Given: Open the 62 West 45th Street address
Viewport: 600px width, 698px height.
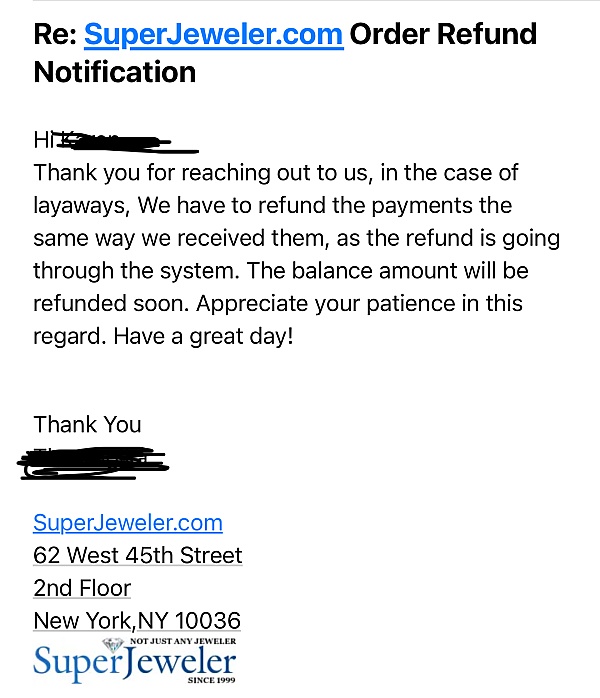Looking at the screenshot, I should point(137,555).
